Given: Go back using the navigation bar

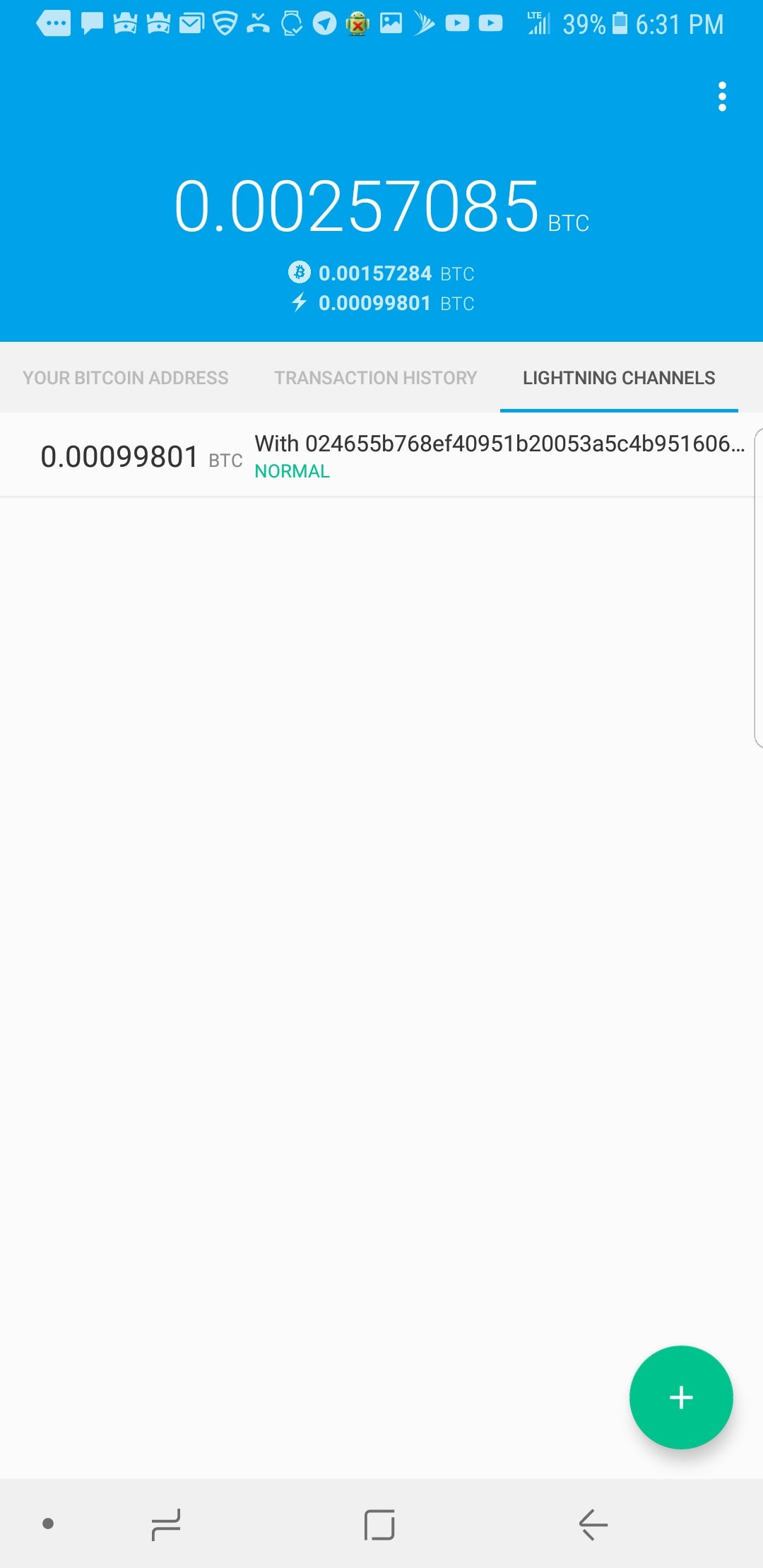Looking at the screenshot, I should 593,1524.
